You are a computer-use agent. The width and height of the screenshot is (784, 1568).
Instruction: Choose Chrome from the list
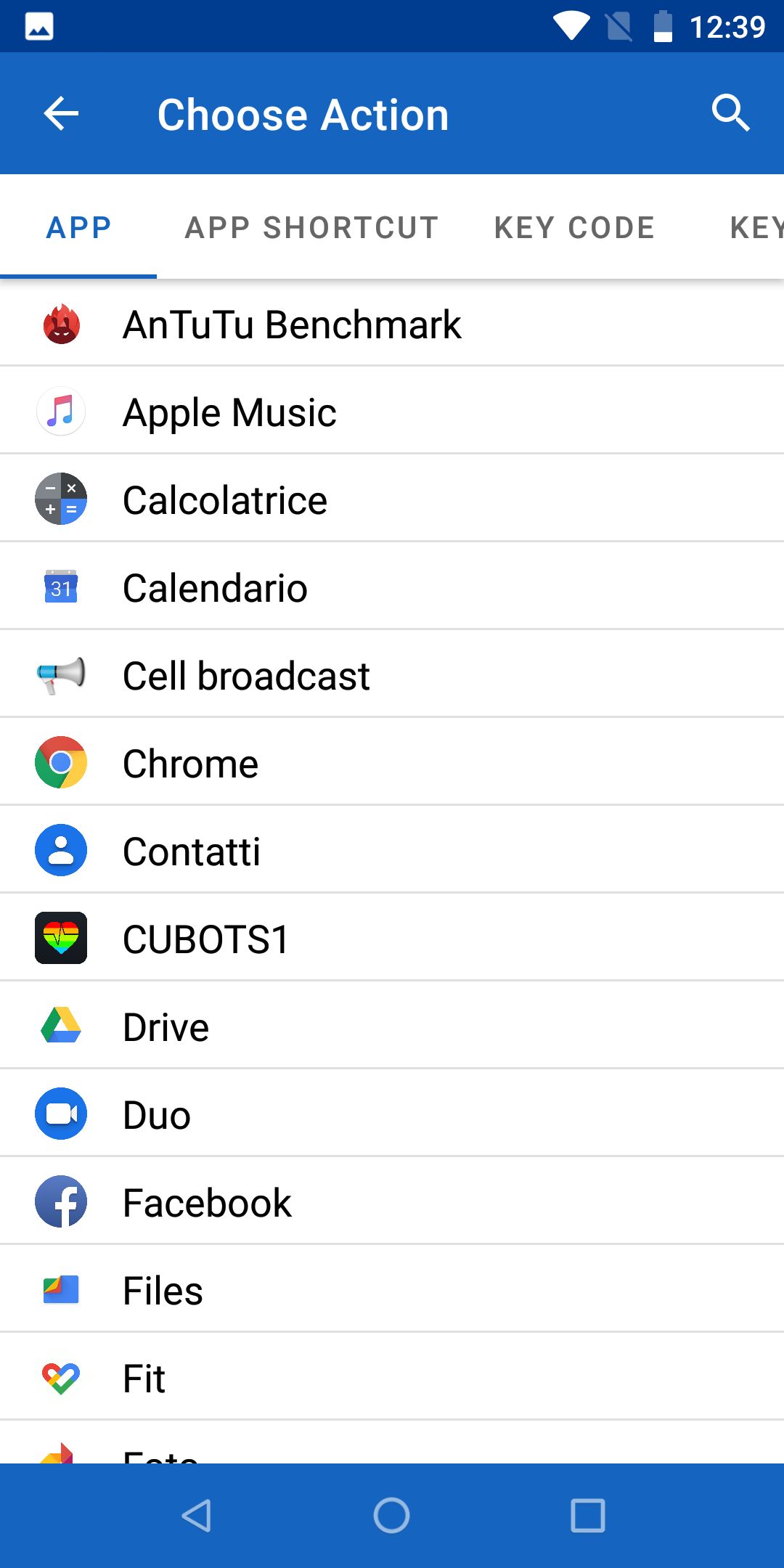[x=392, y=763]
